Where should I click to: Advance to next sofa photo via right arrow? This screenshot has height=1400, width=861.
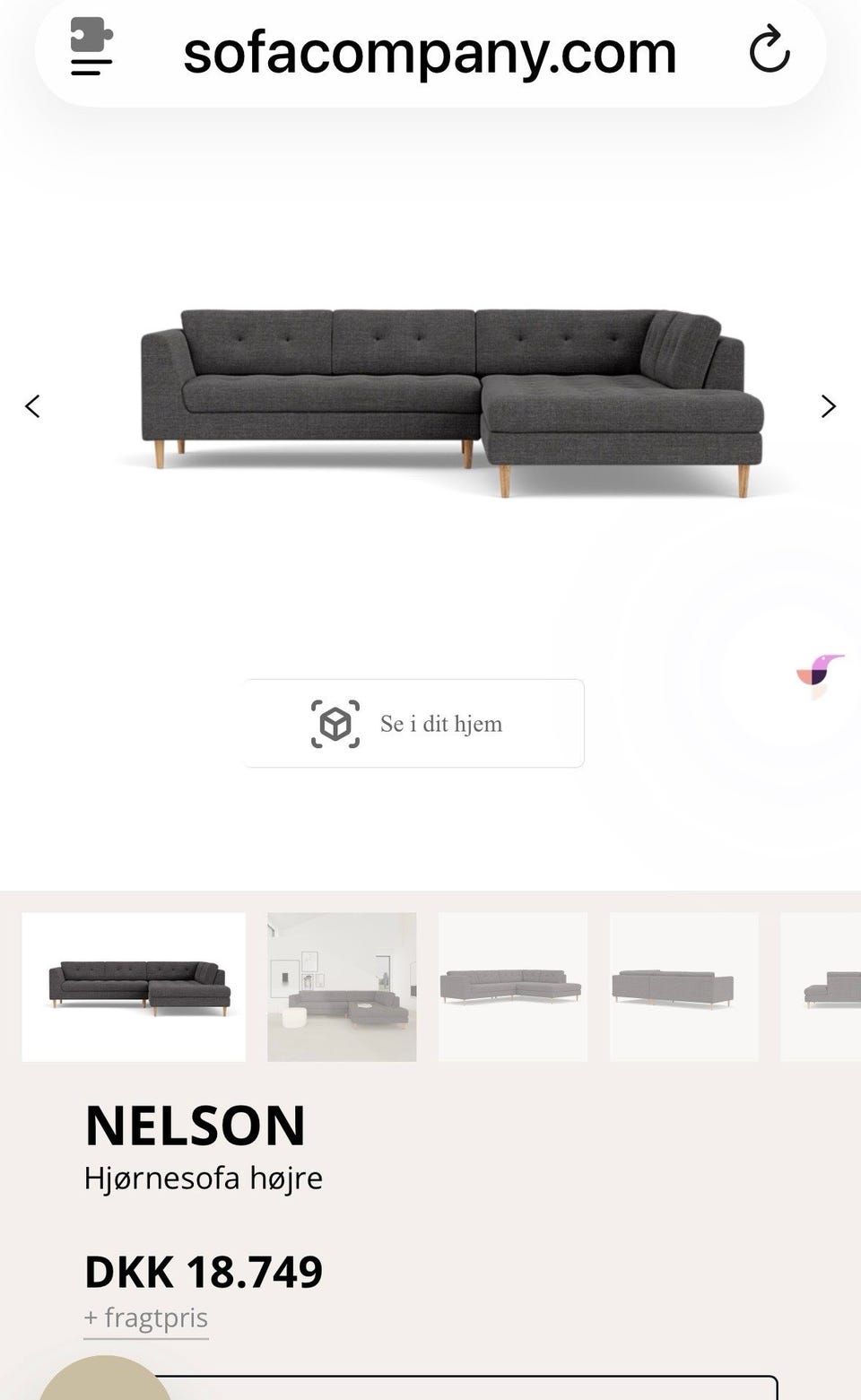click(828, 406)
